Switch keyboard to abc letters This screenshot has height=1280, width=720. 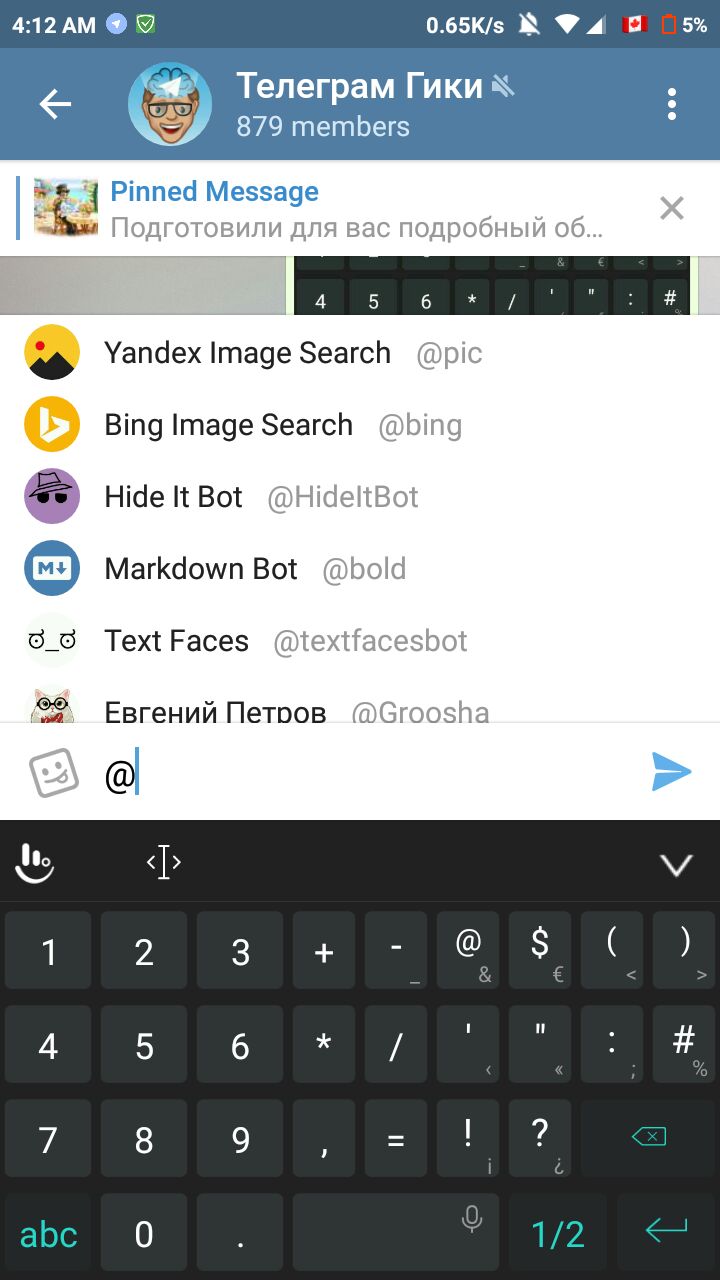48,1233
